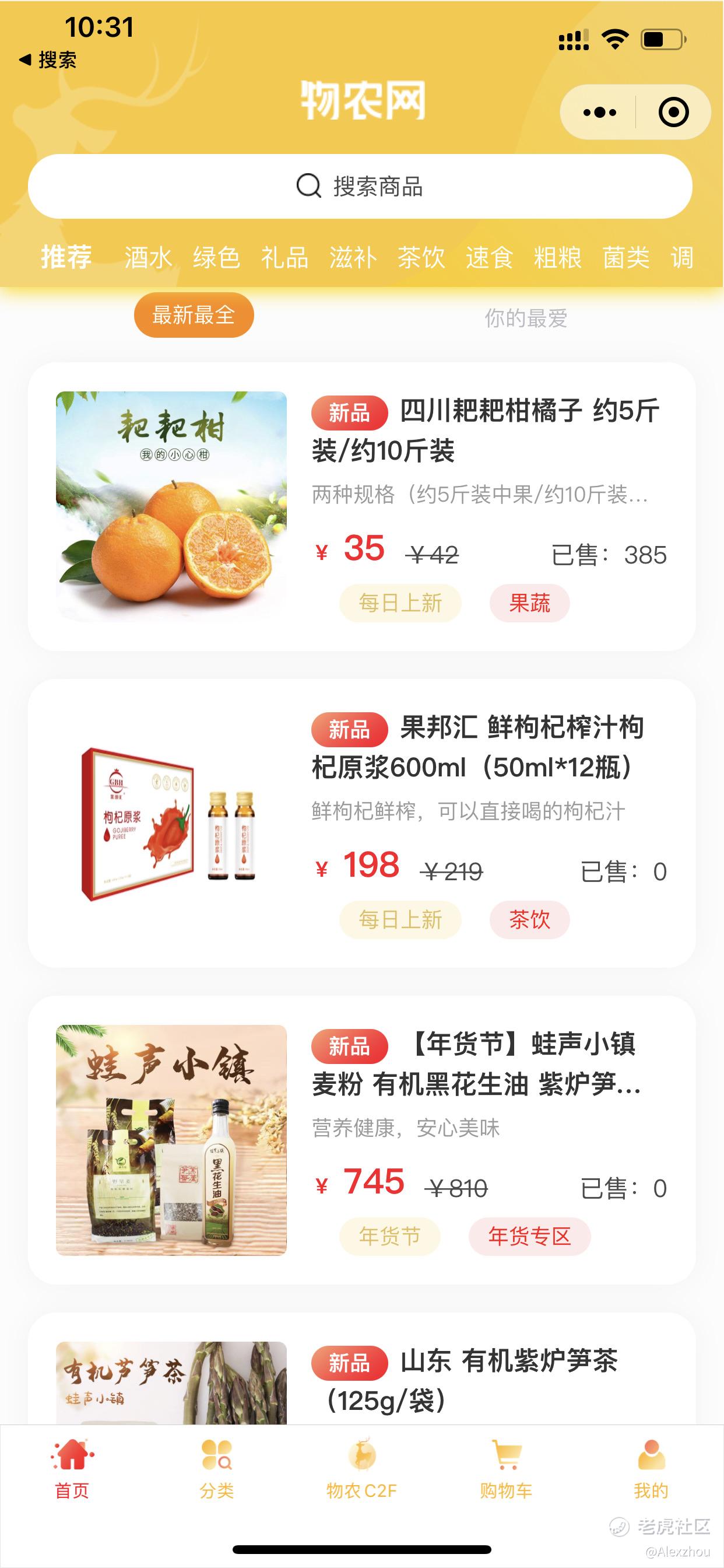
Task: Open the mini program more options menu
Action: (x=599, y=113)
